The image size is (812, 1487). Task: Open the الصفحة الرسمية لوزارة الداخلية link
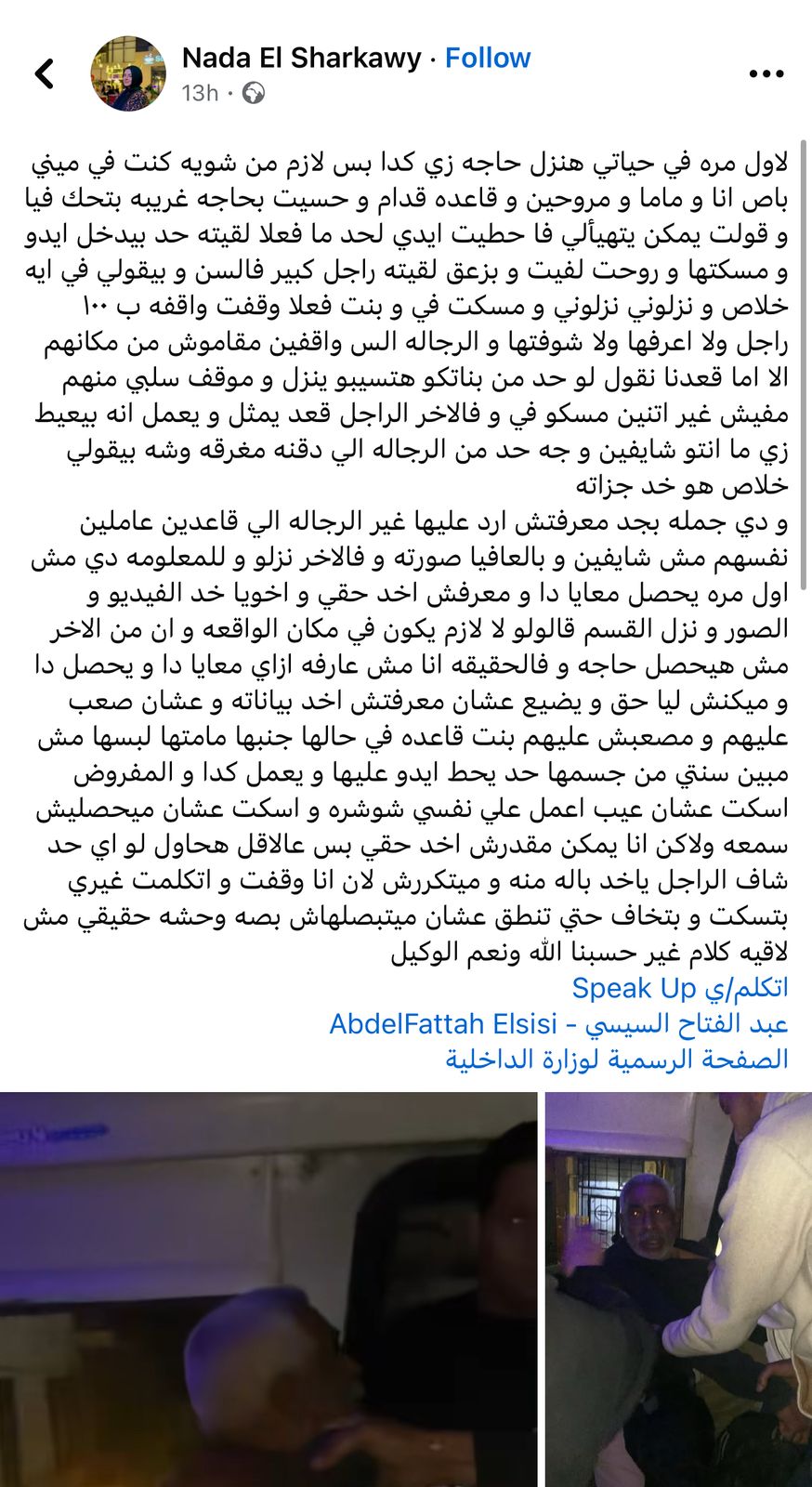pos(617,1059)
